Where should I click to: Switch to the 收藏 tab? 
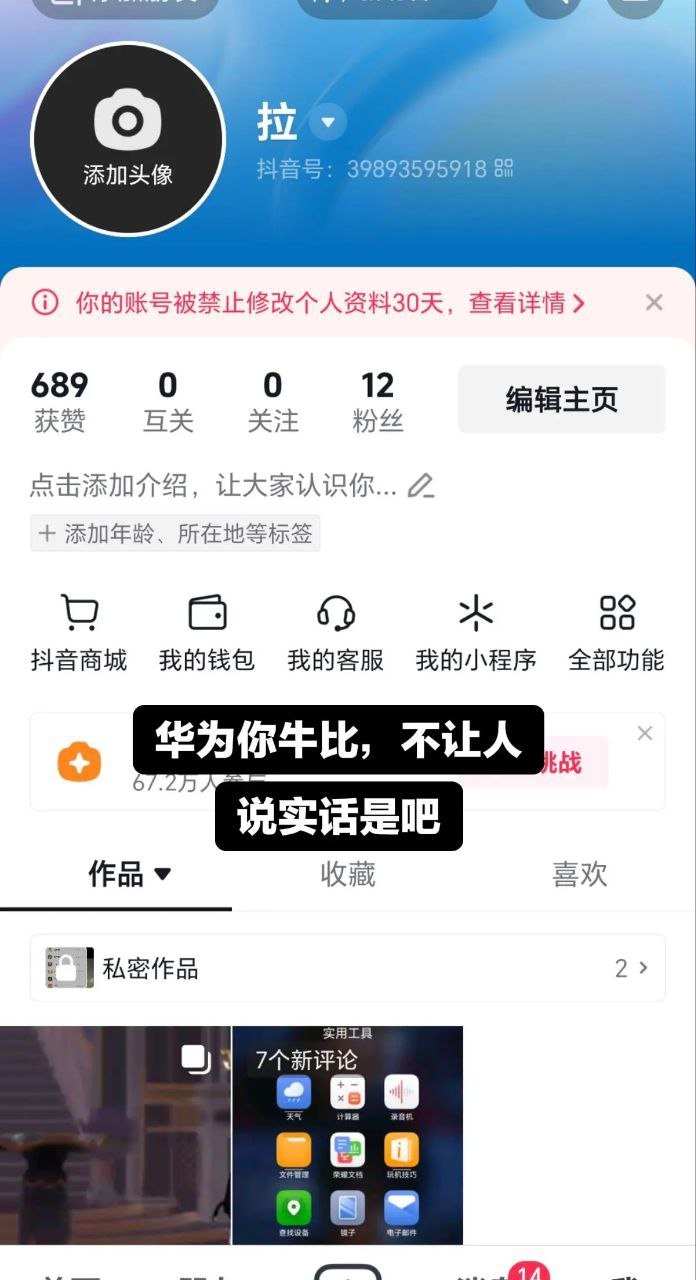[348, 874]
